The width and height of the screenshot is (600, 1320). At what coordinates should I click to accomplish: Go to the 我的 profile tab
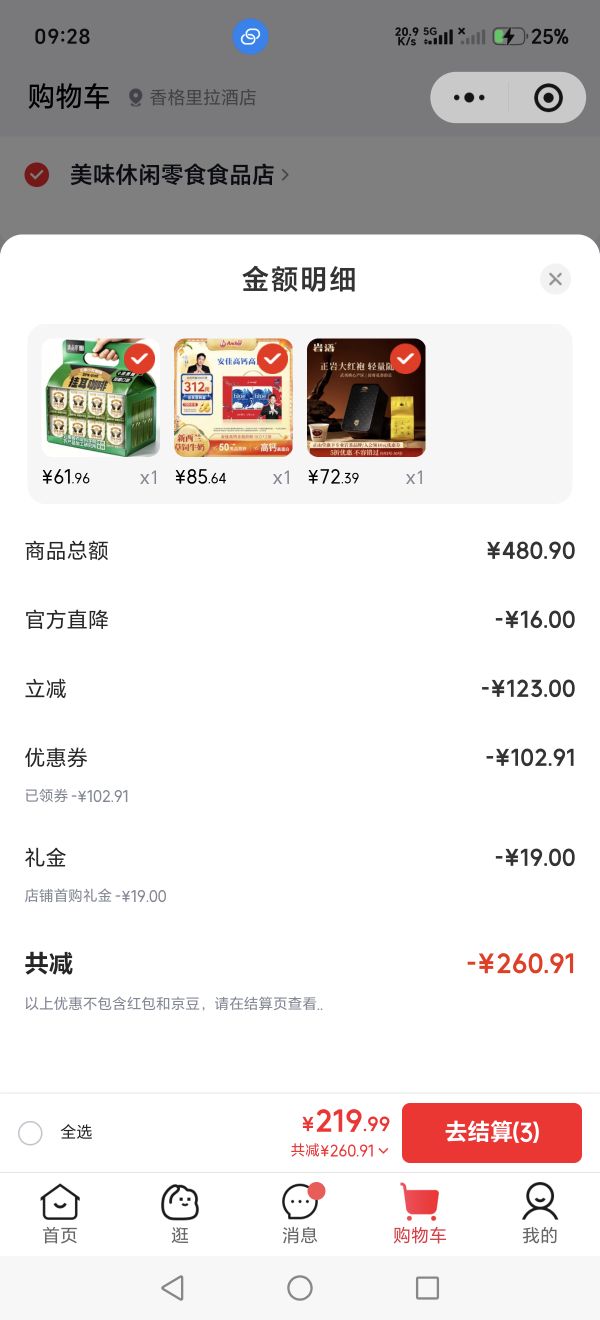(540, 1214)
